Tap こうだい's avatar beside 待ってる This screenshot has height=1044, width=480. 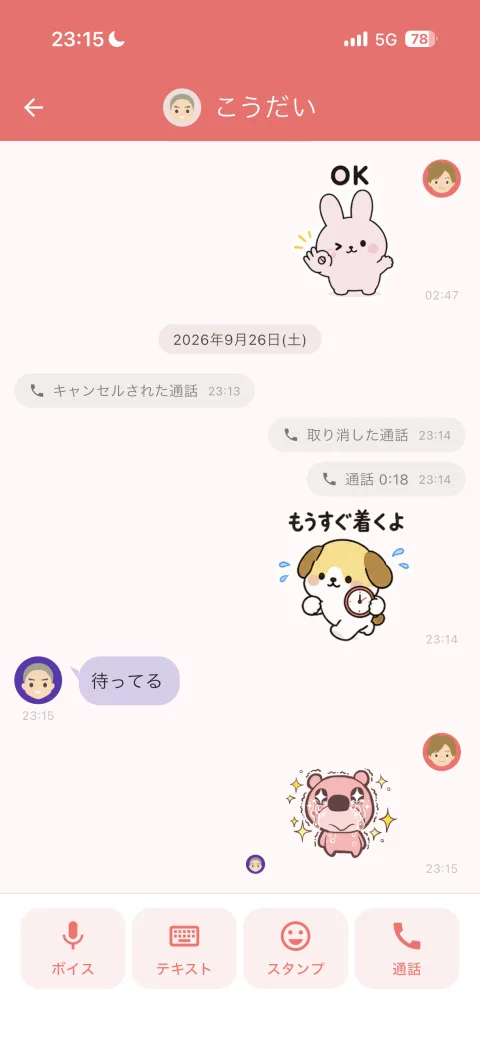[38, 680]
